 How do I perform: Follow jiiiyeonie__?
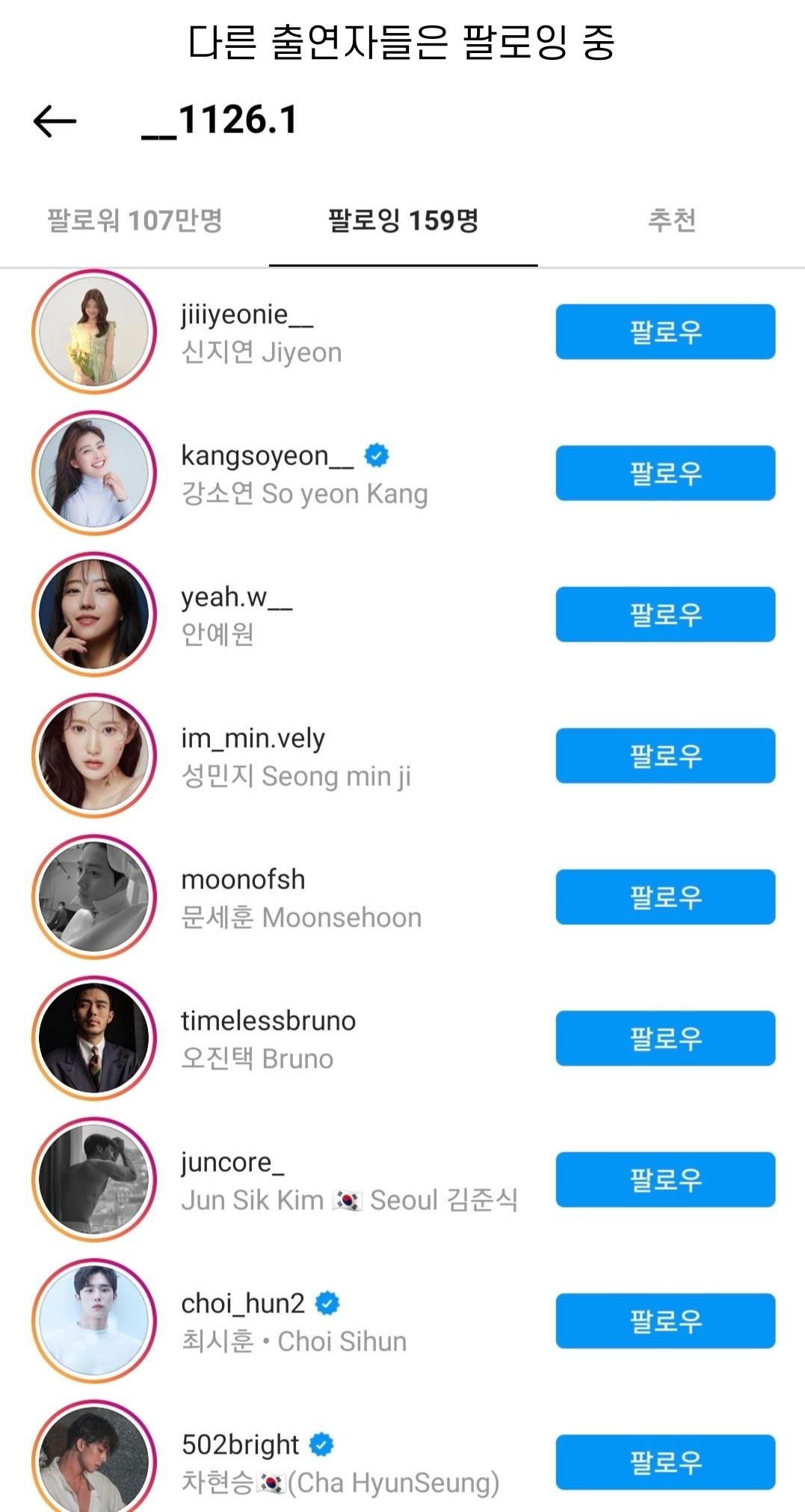click(x=664, y=331)
